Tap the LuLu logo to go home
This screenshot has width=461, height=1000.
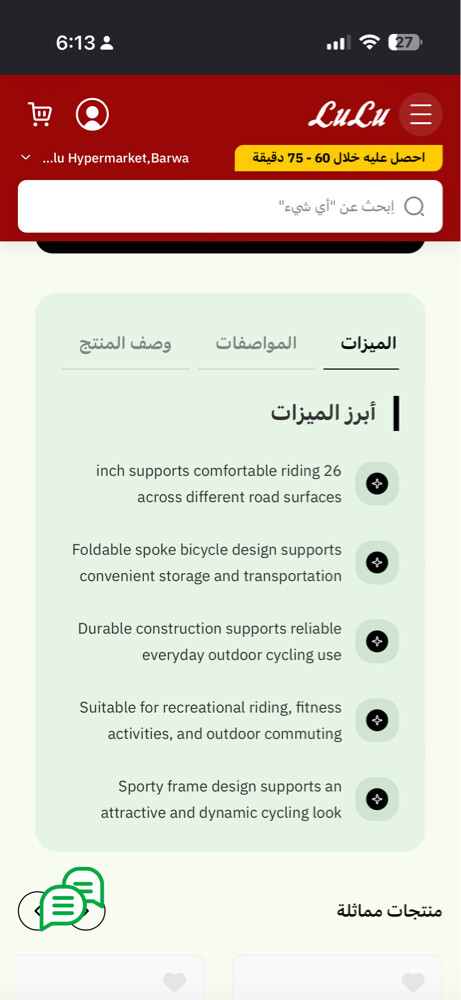pos(349,115)
